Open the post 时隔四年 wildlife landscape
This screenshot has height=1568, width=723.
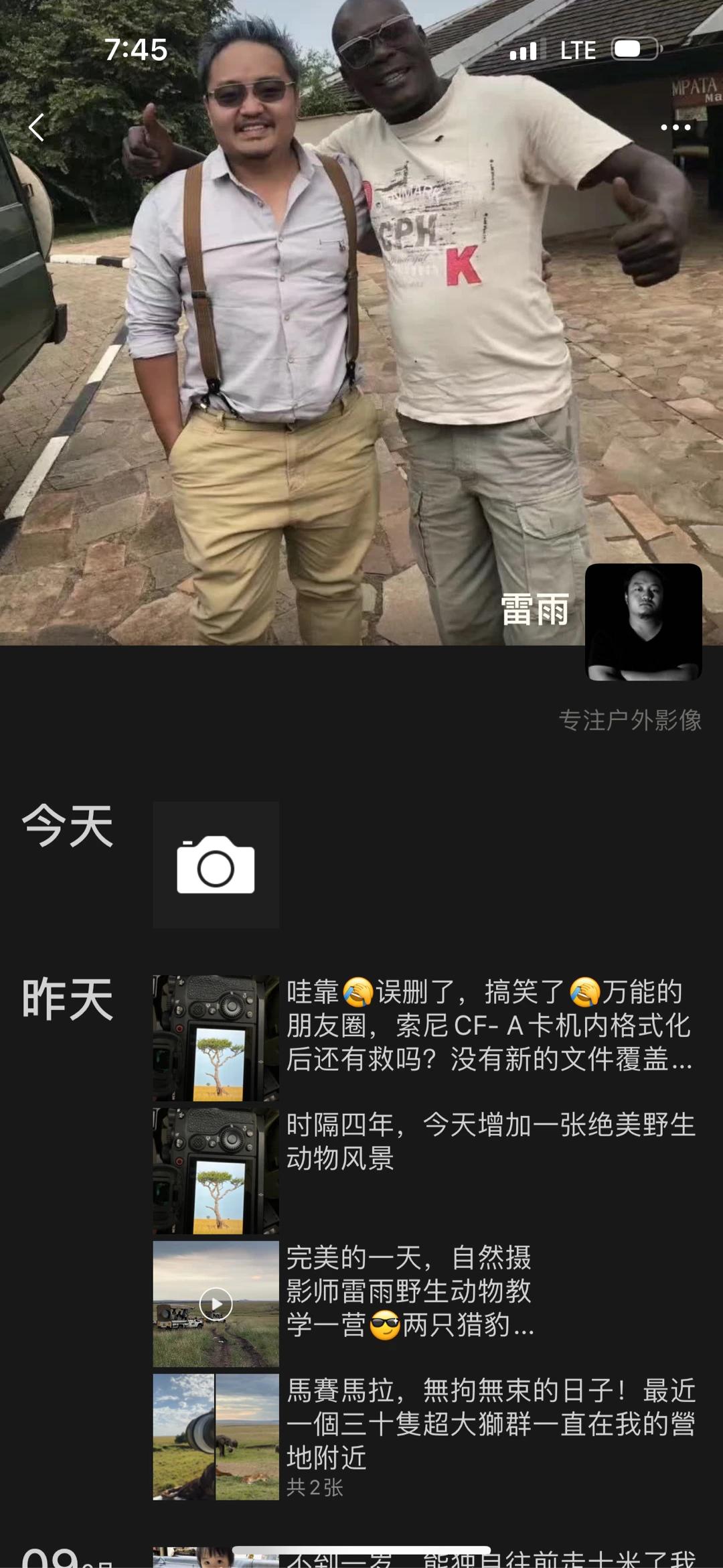tap(489, 1141)
